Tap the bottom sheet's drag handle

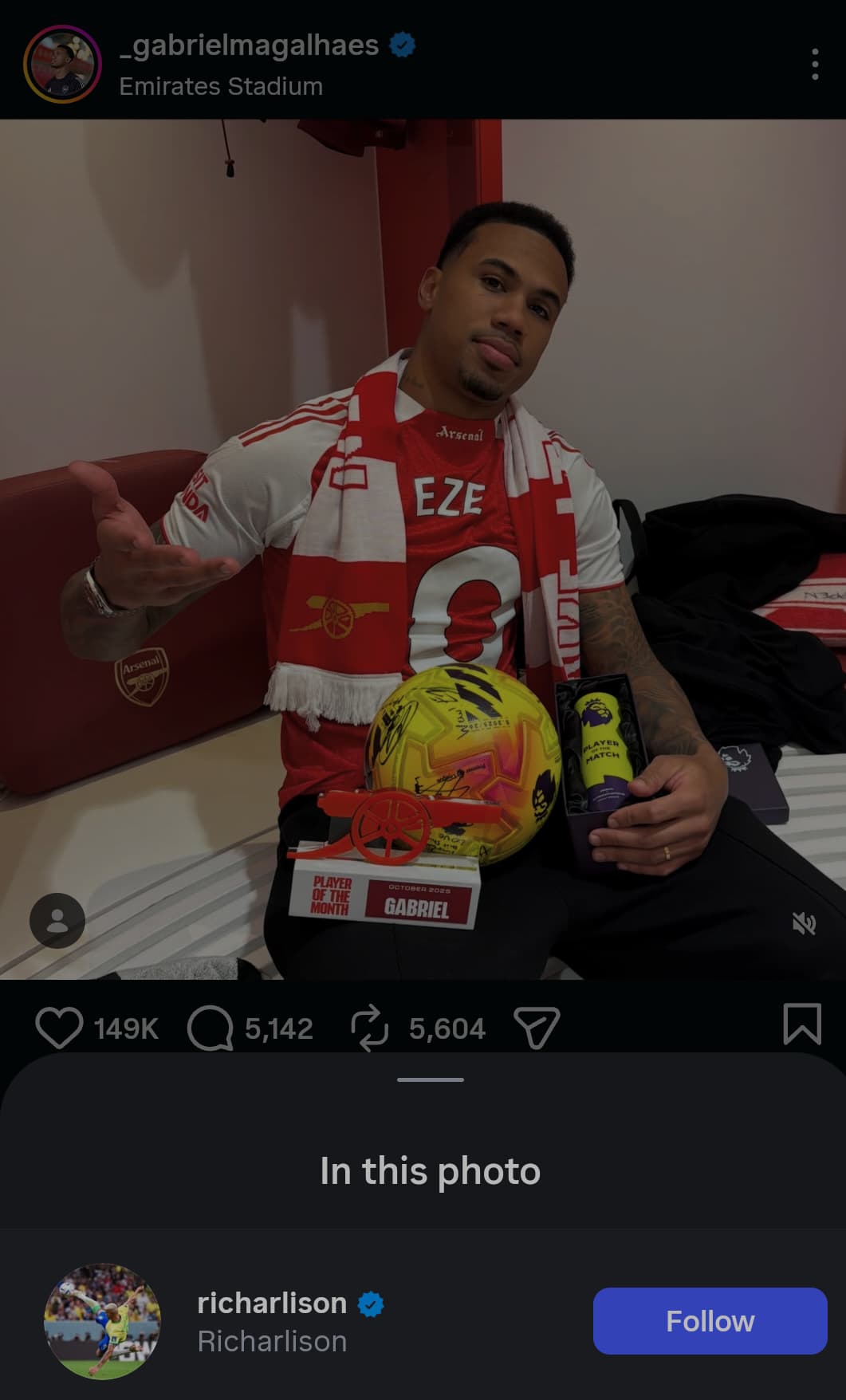coord(430,1079)
